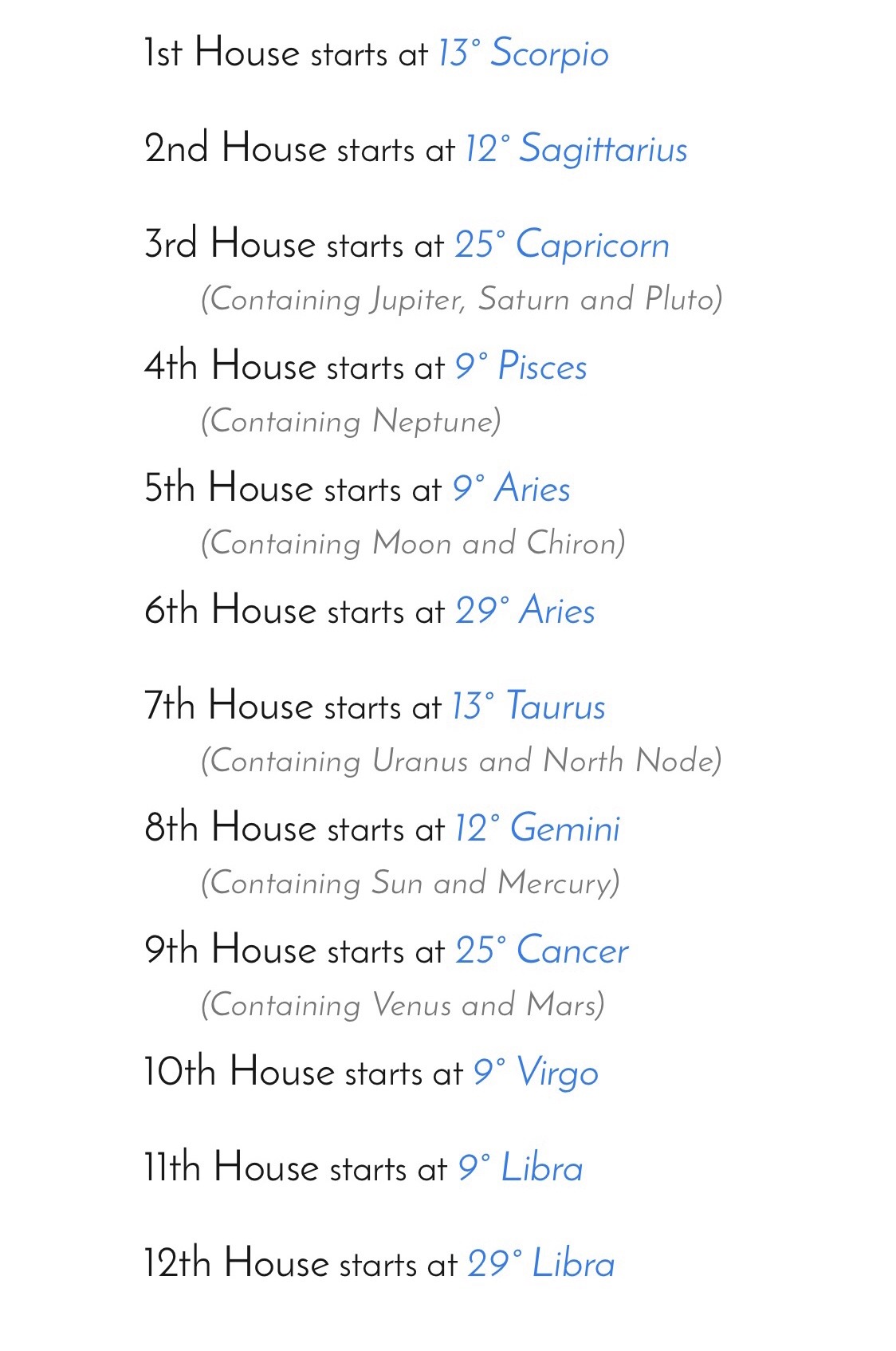This screenshot has width=896, height=1351.
Task: Select the 9° Aries link for 5th House
Action: [511, 489]
